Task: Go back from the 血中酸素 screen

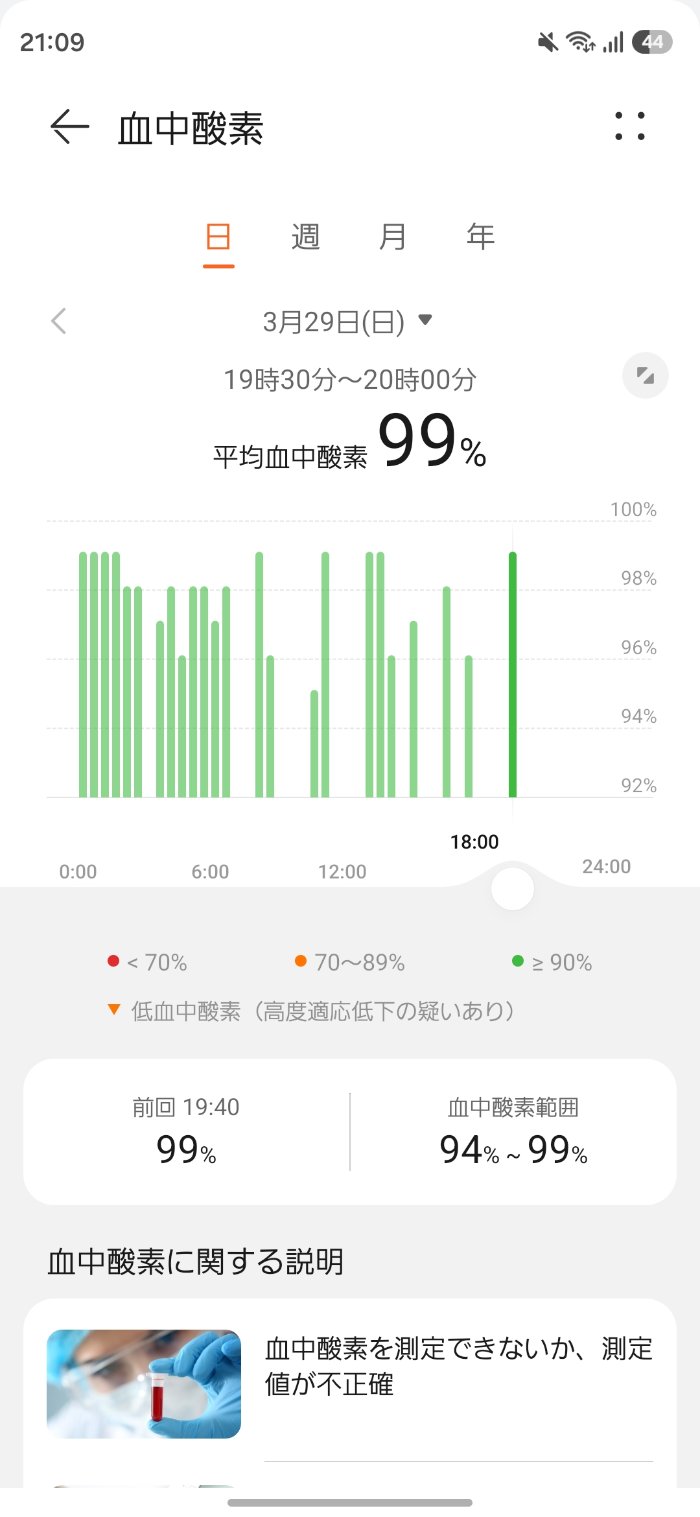Action: tap(69, 127)
